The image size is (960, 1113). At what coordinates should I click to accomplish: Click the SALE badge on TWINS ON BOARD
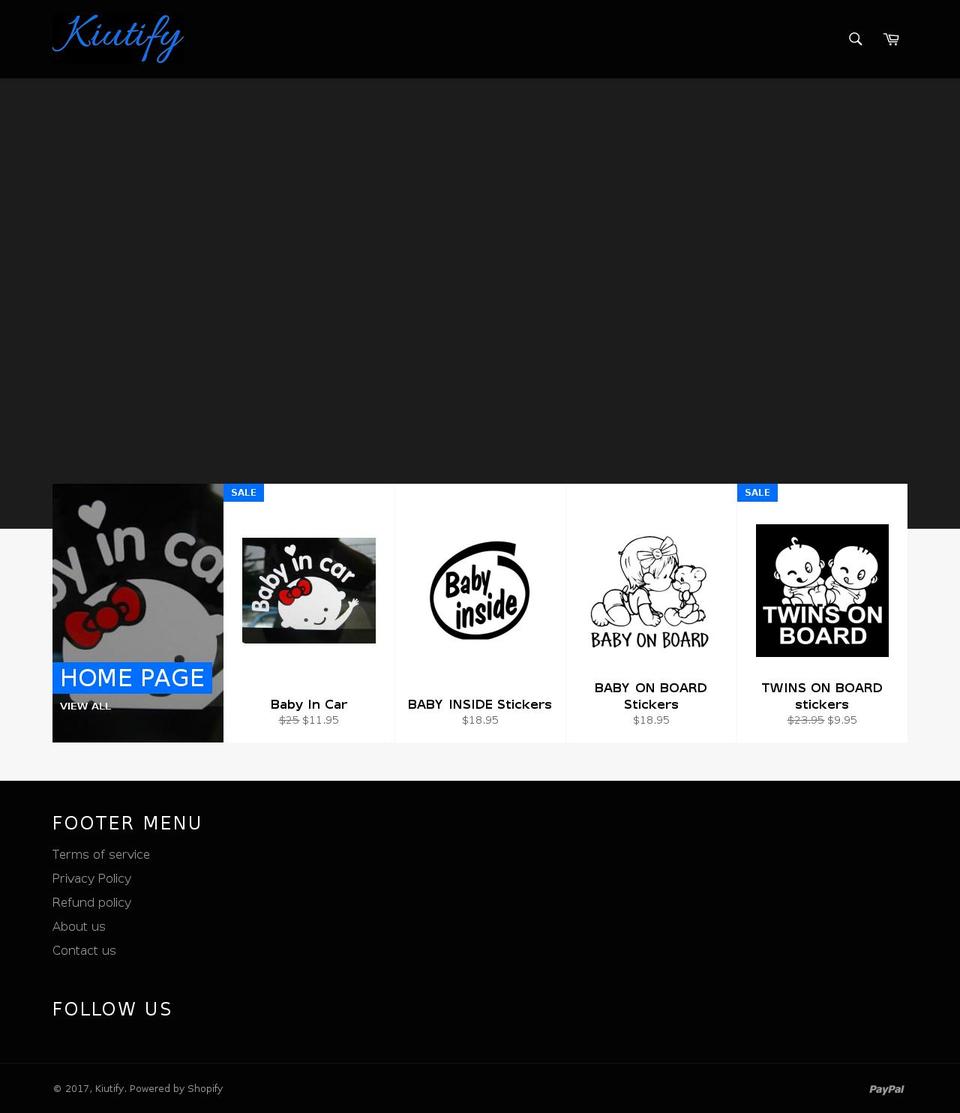(x=757, y=492)
